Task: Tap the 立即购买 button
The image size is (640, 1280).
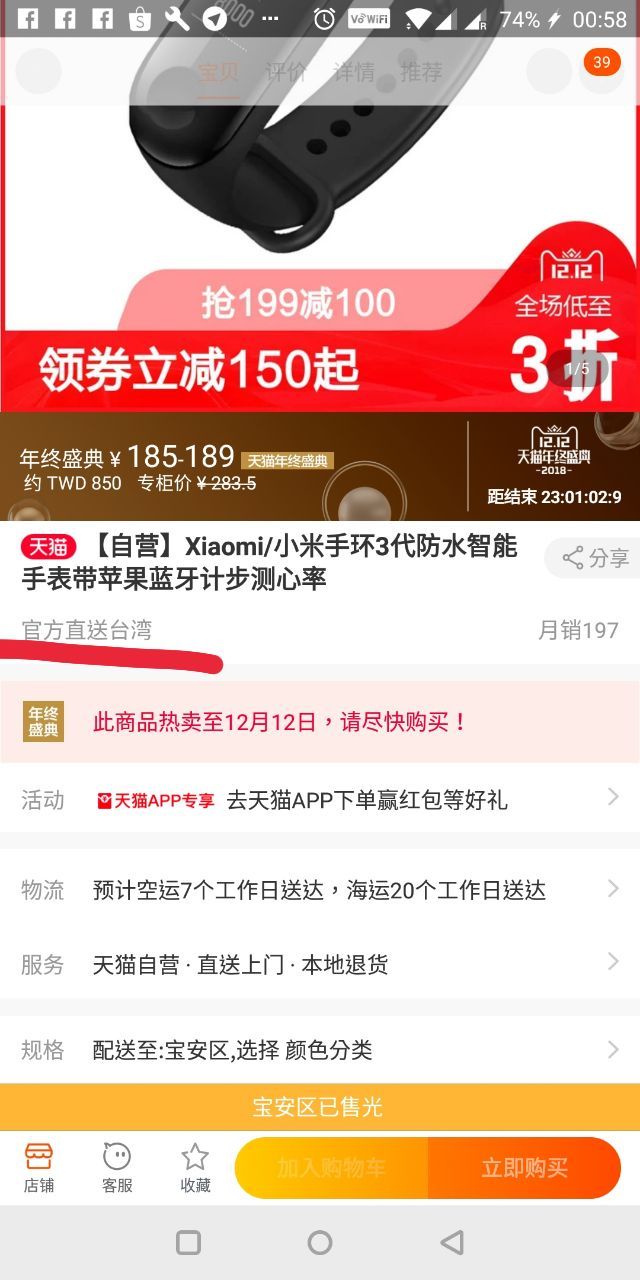Action: 524,1168
